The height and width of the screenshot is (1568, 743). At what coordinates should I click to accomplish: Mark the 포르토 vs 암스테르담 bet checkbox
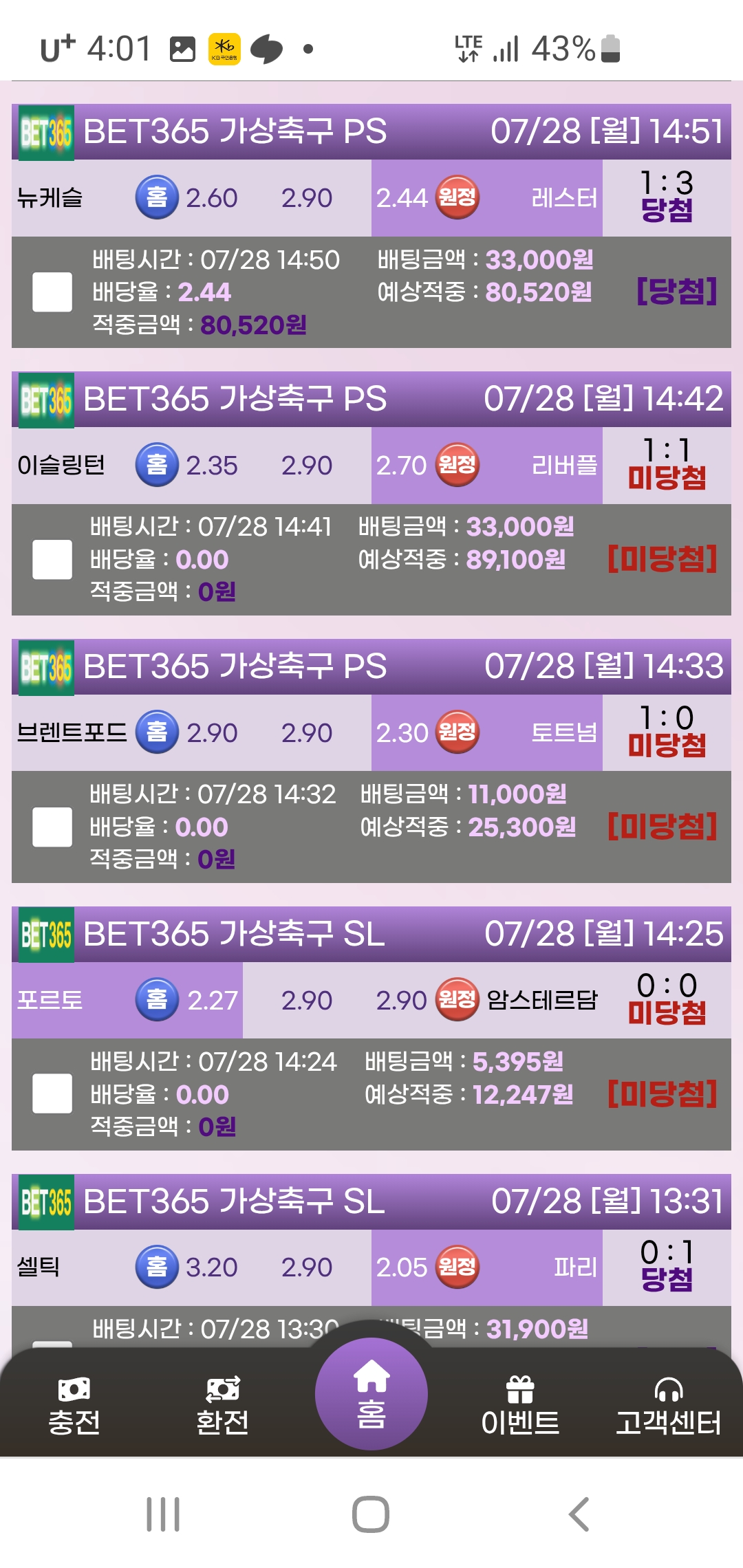click(52, 1093)
